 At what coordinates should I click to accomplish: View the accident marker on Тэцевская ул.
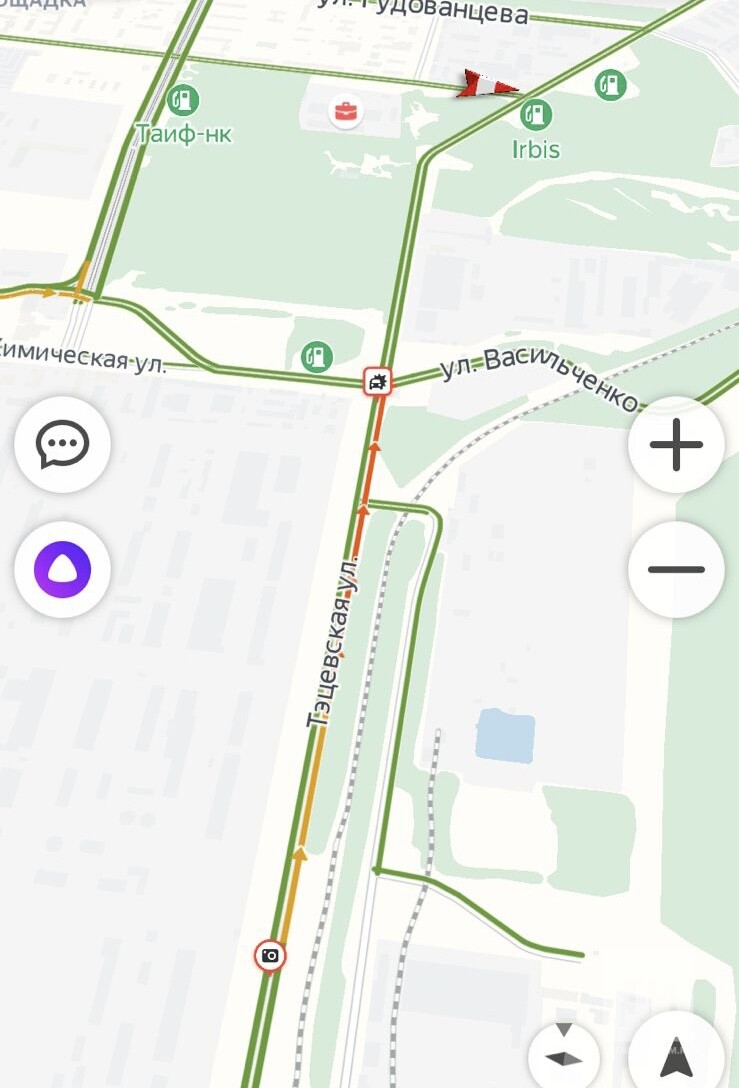point(378,381)
